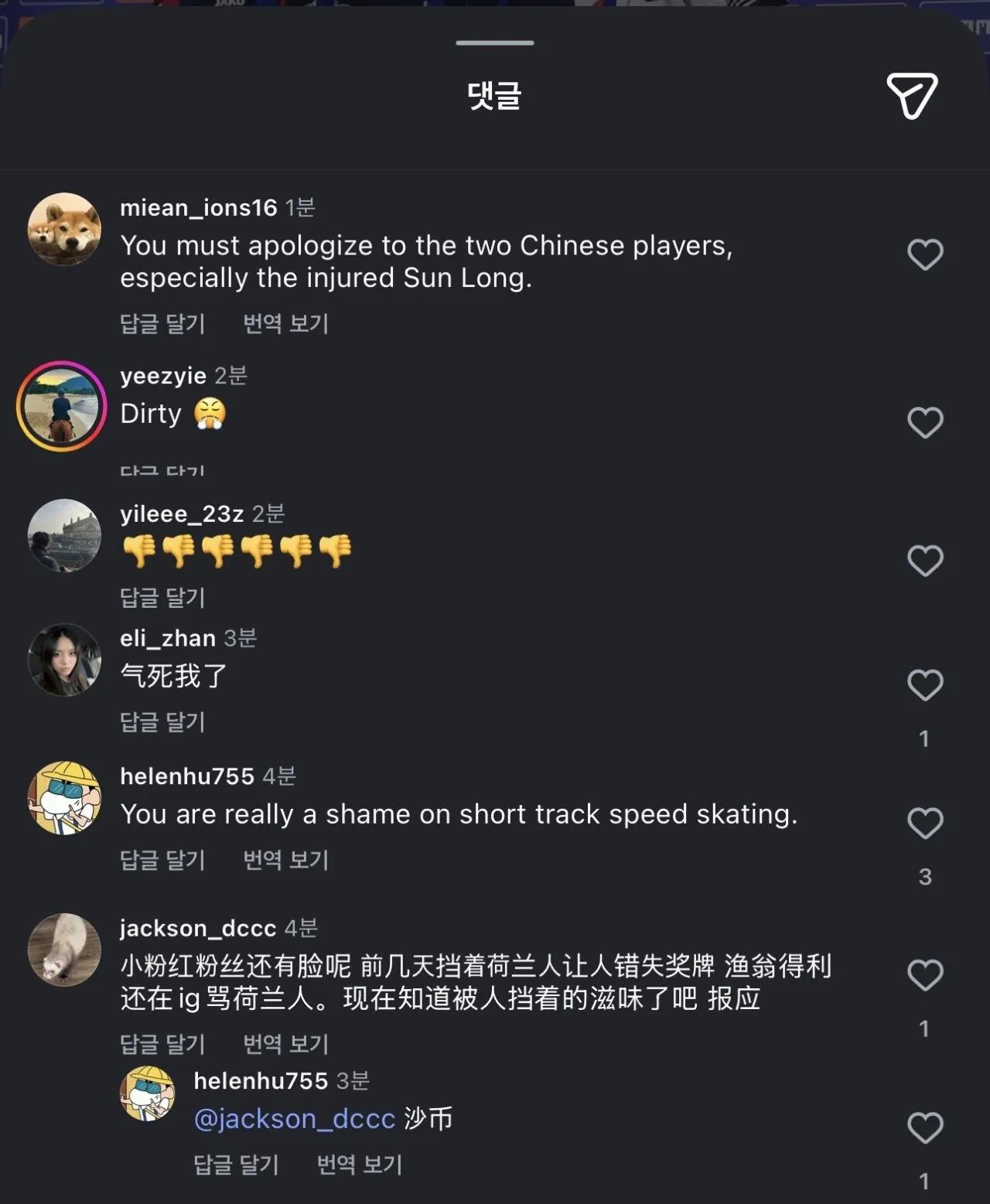Open eli_zhan's profile avatar
This screenshot has width=990, height=1204.
click(x=64, y=660)
